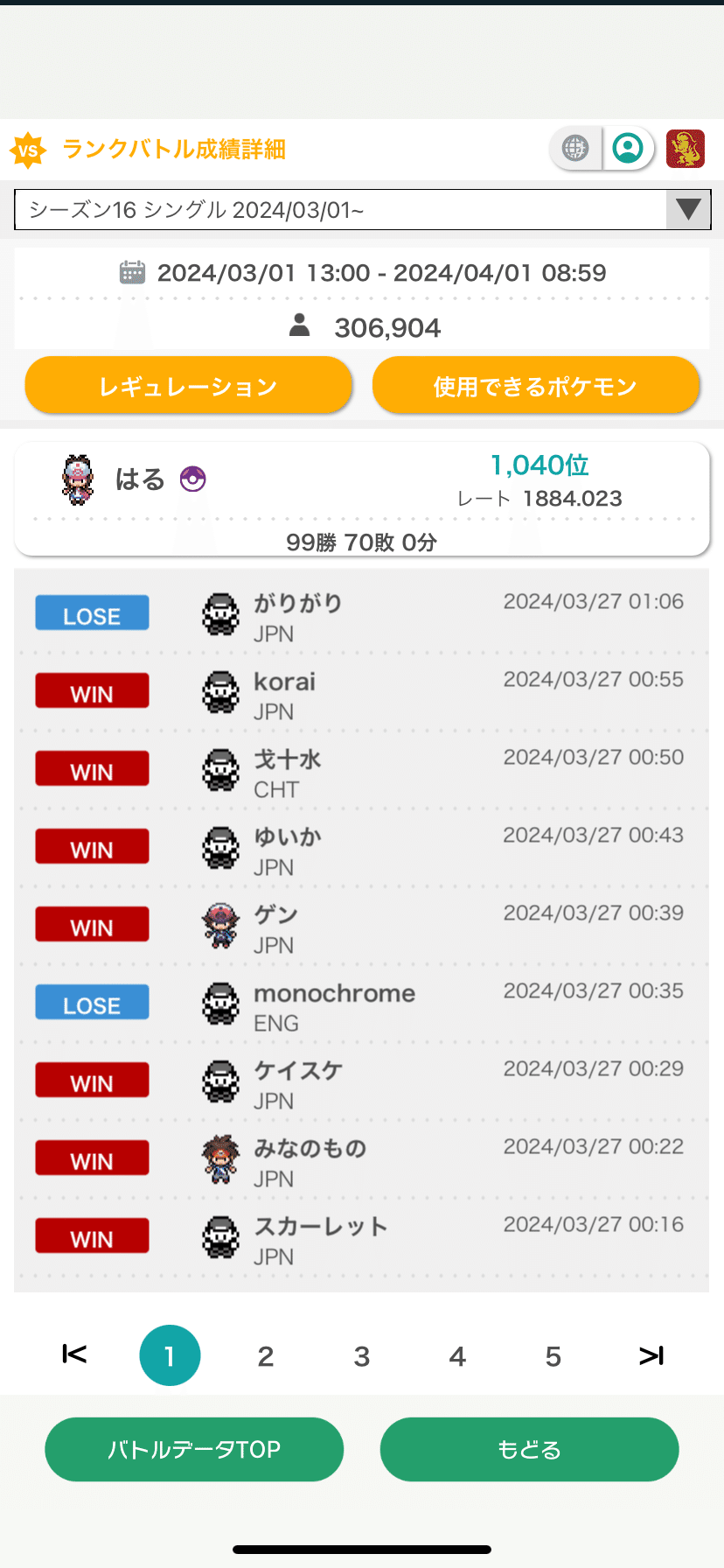Go to results page 3
The width and height of the screenshot is (724, 1568).
point(362,1356)
